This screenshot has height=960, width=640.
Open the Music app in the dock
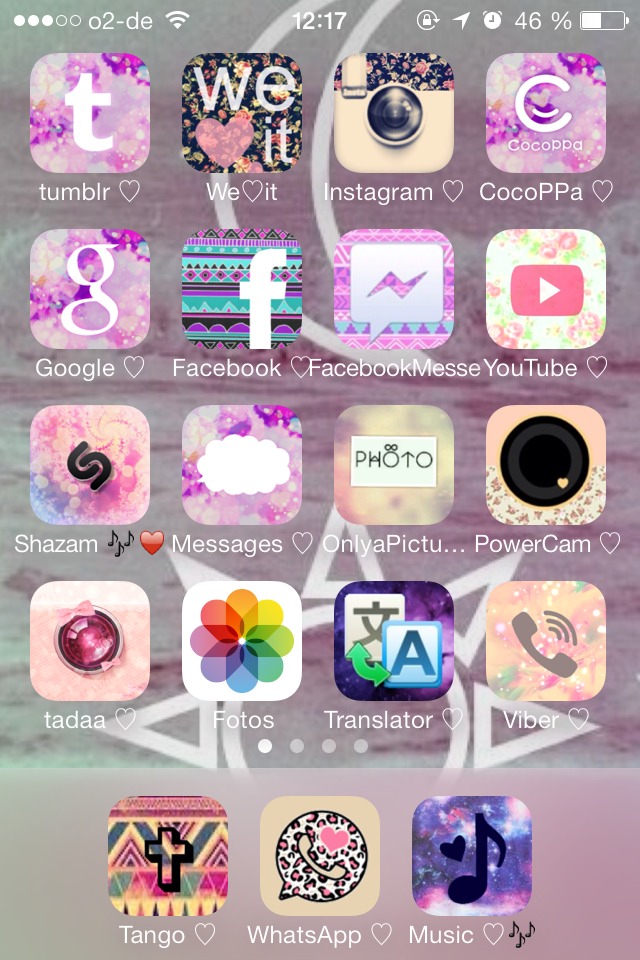[x=472, y=856]
